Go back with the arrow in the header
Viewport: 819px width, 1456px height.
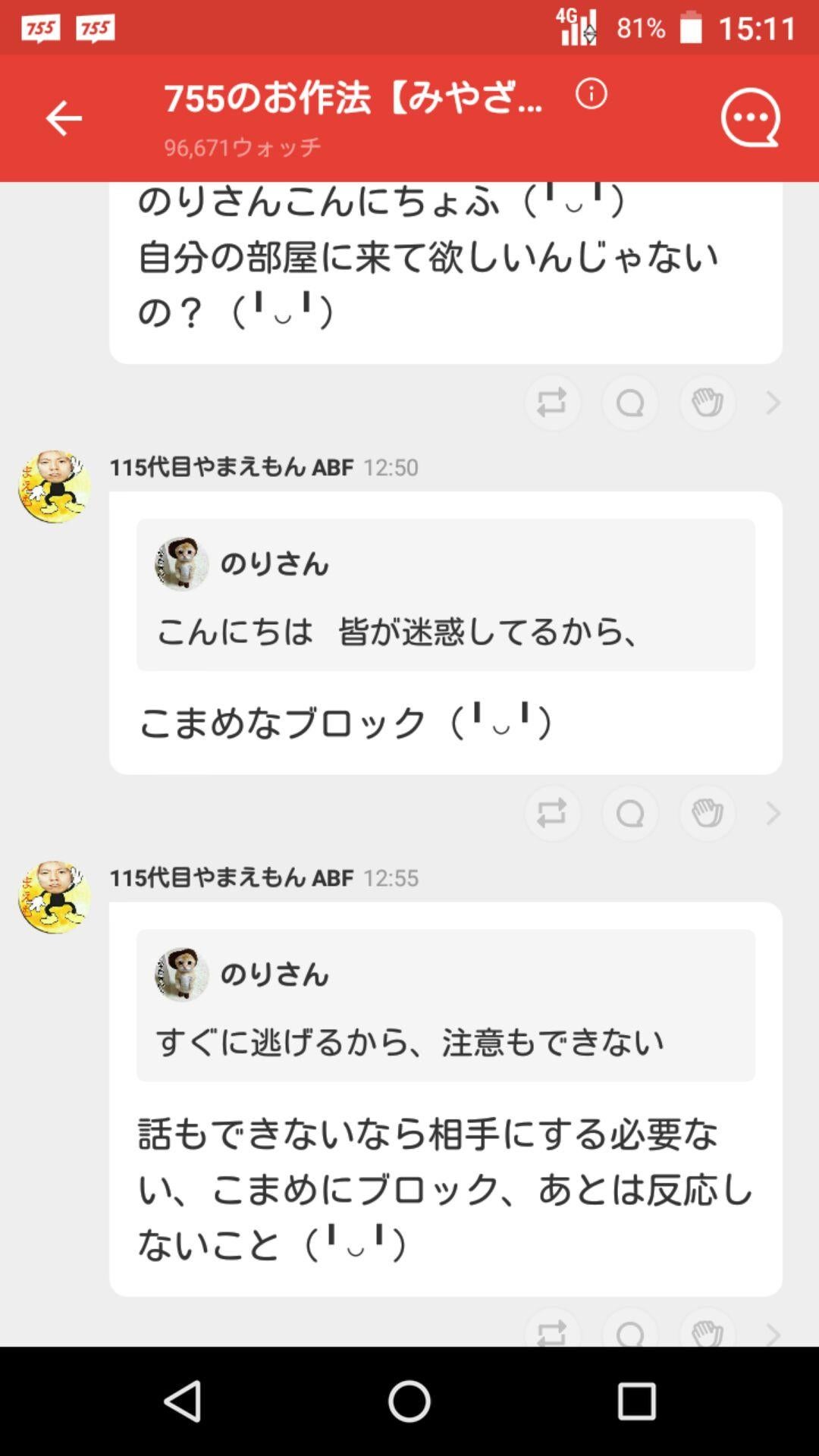(x=64, y=118)
